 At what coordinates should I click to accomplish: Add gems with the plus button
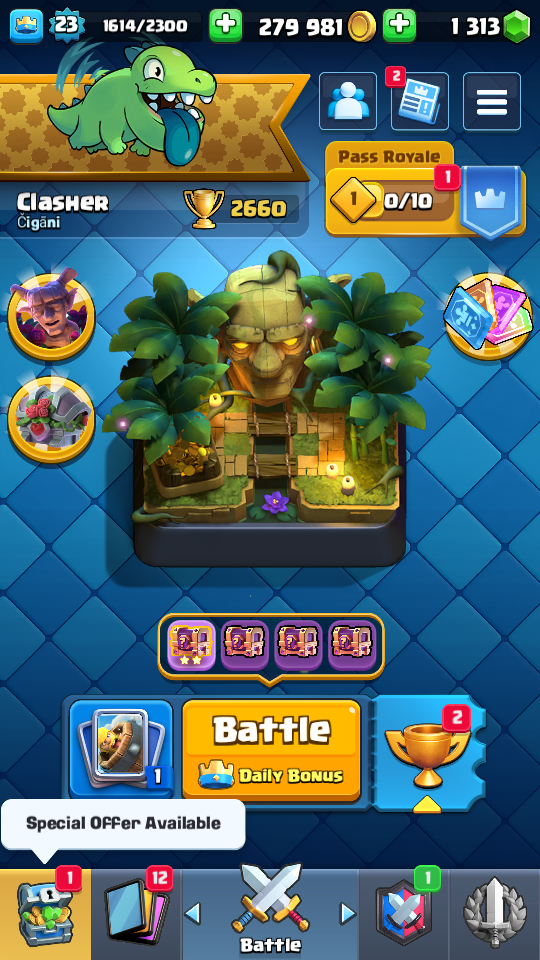pos(399,26)
